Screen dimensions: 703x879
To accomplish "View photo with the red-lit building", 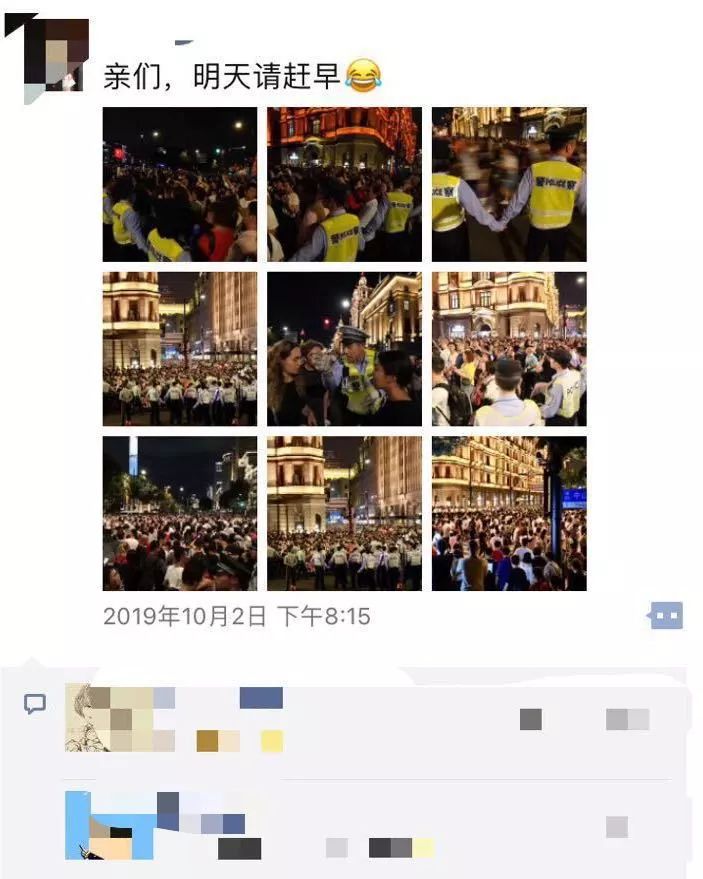I will click(344, 184).
